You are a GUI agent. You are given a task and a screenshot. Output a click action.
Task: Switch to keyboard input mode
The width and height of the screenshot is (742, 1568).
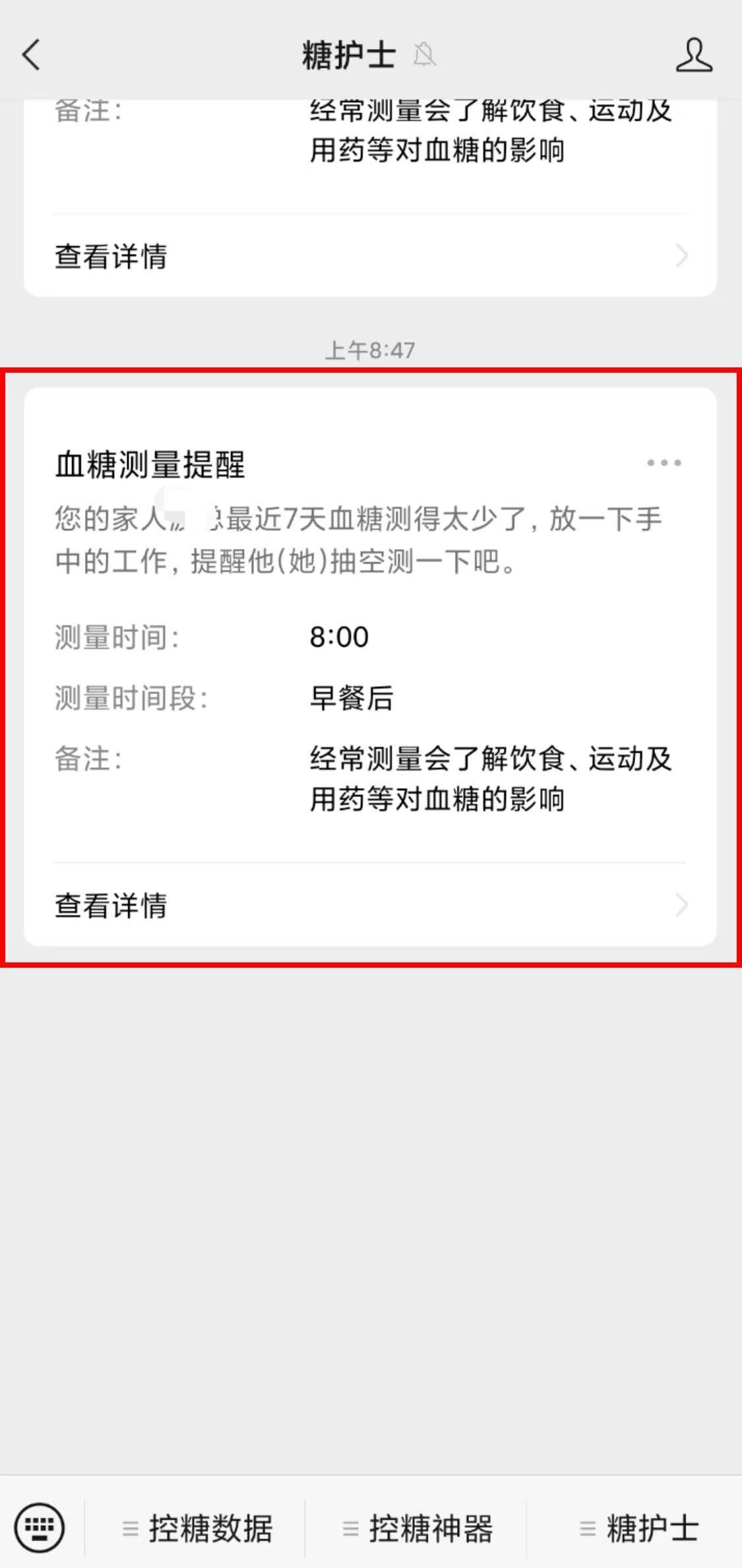(40, 1528)
